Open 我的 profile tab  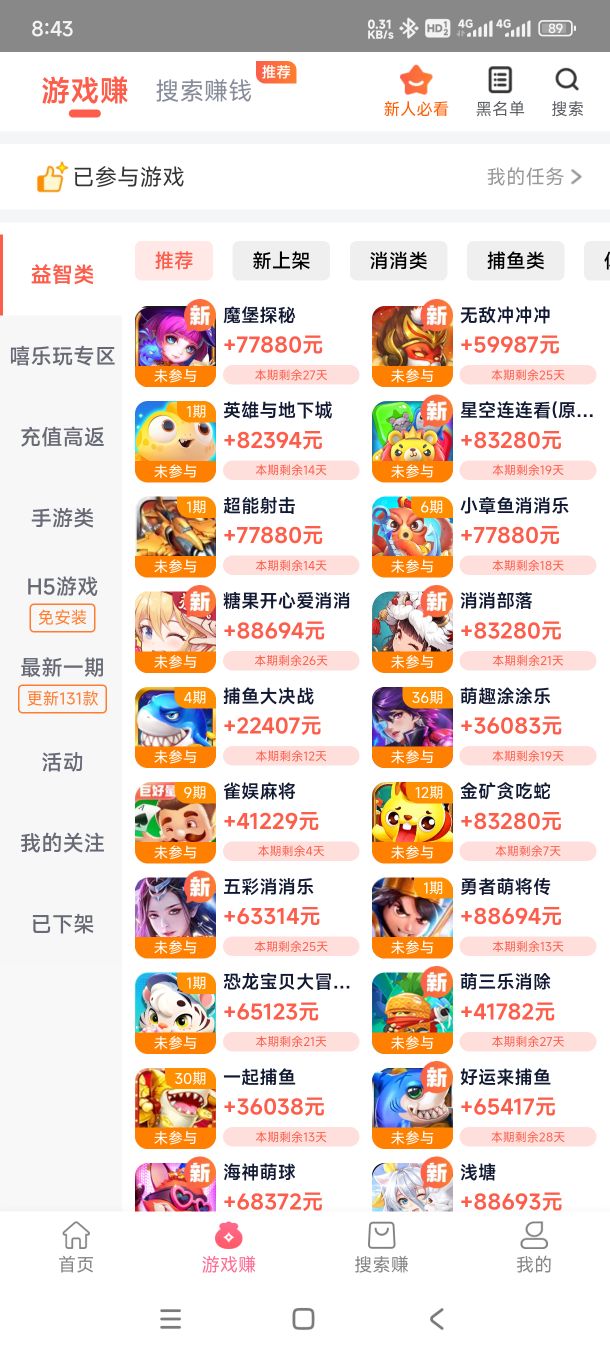click(533, 1247)
